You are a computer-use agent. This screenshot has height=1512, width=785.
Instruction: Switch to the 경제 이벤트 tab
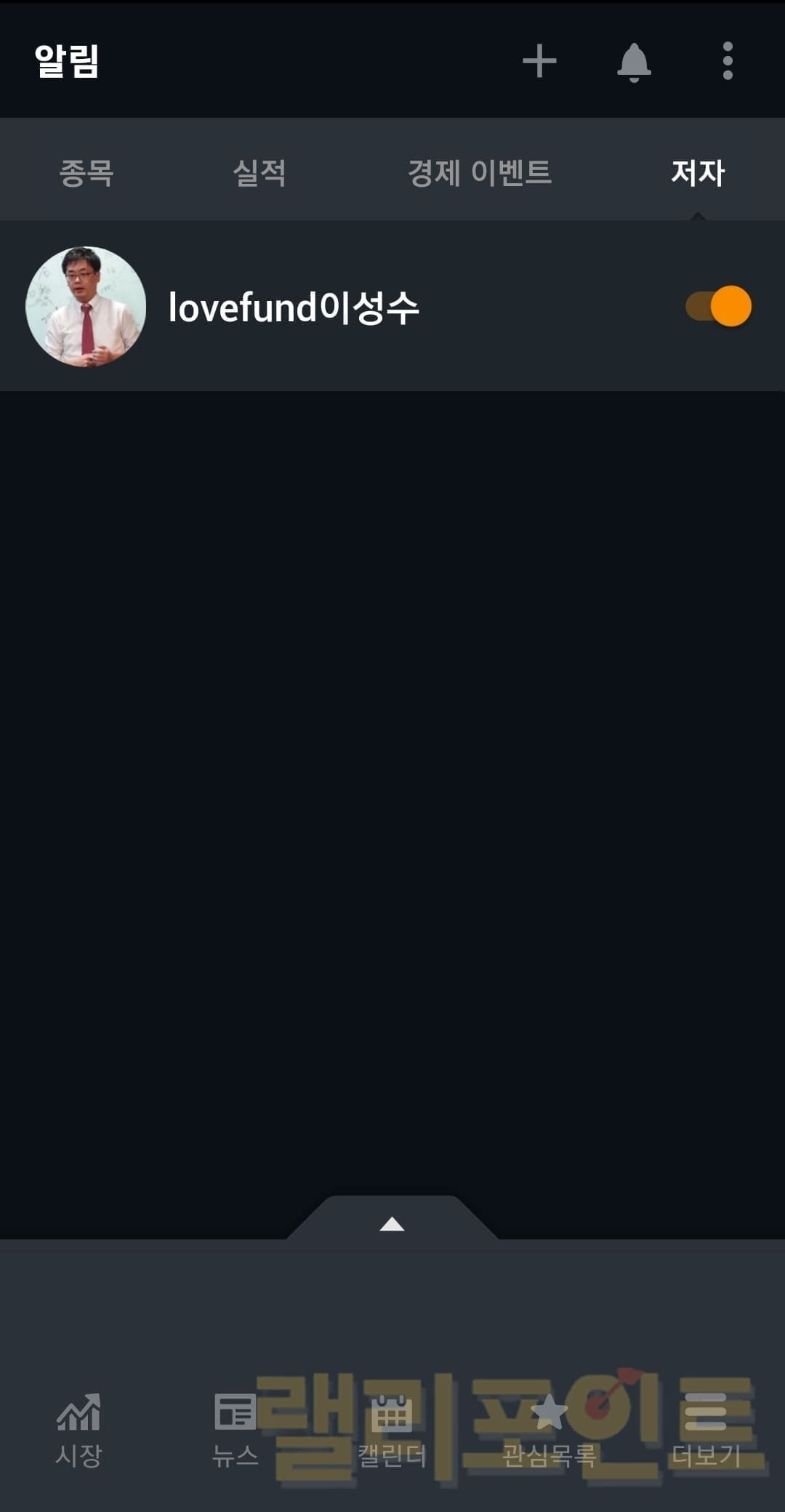[480, 173]
